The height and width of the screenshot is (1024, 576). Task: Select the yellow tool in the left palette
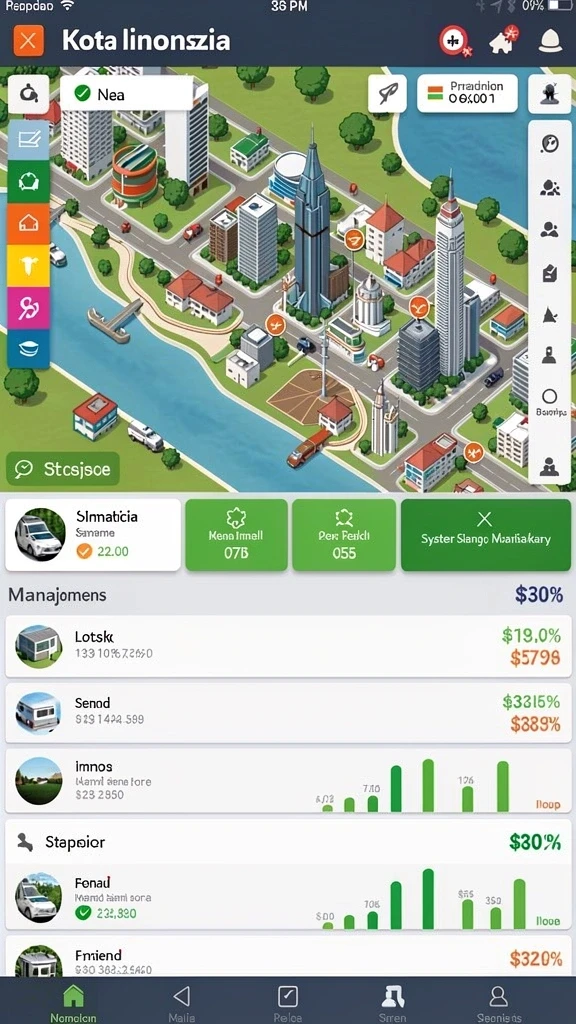pyautogui.click(x=29, y=266)
